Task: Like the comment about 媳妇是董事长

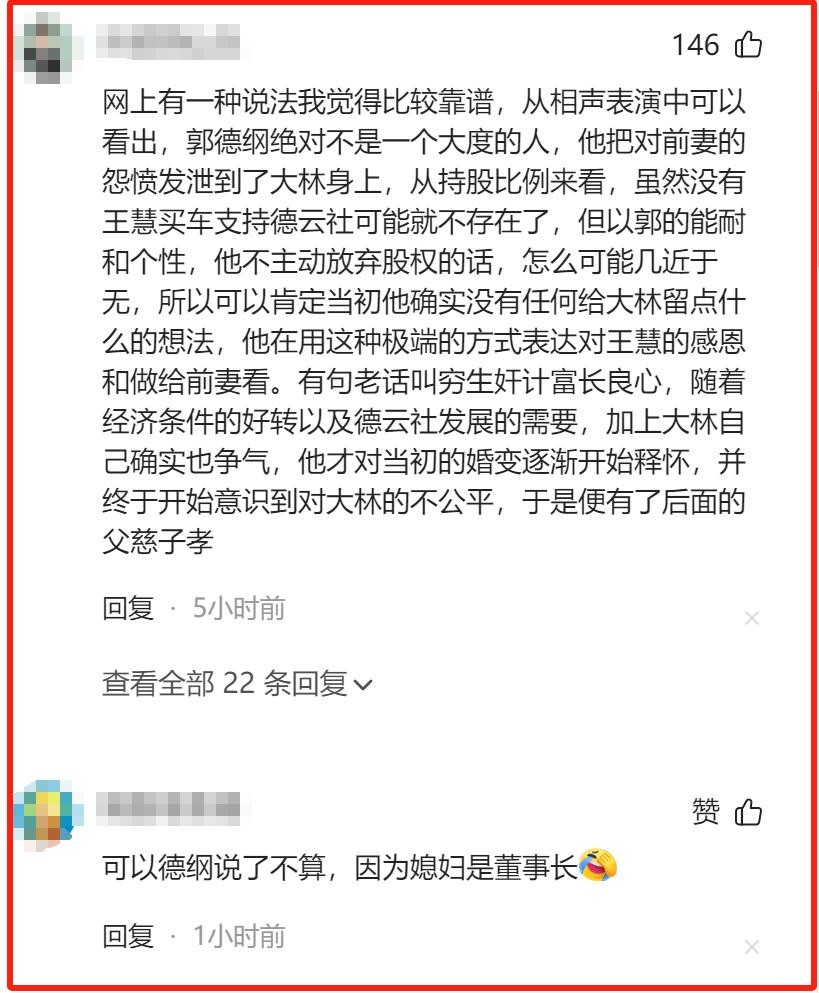Action: 748,813
